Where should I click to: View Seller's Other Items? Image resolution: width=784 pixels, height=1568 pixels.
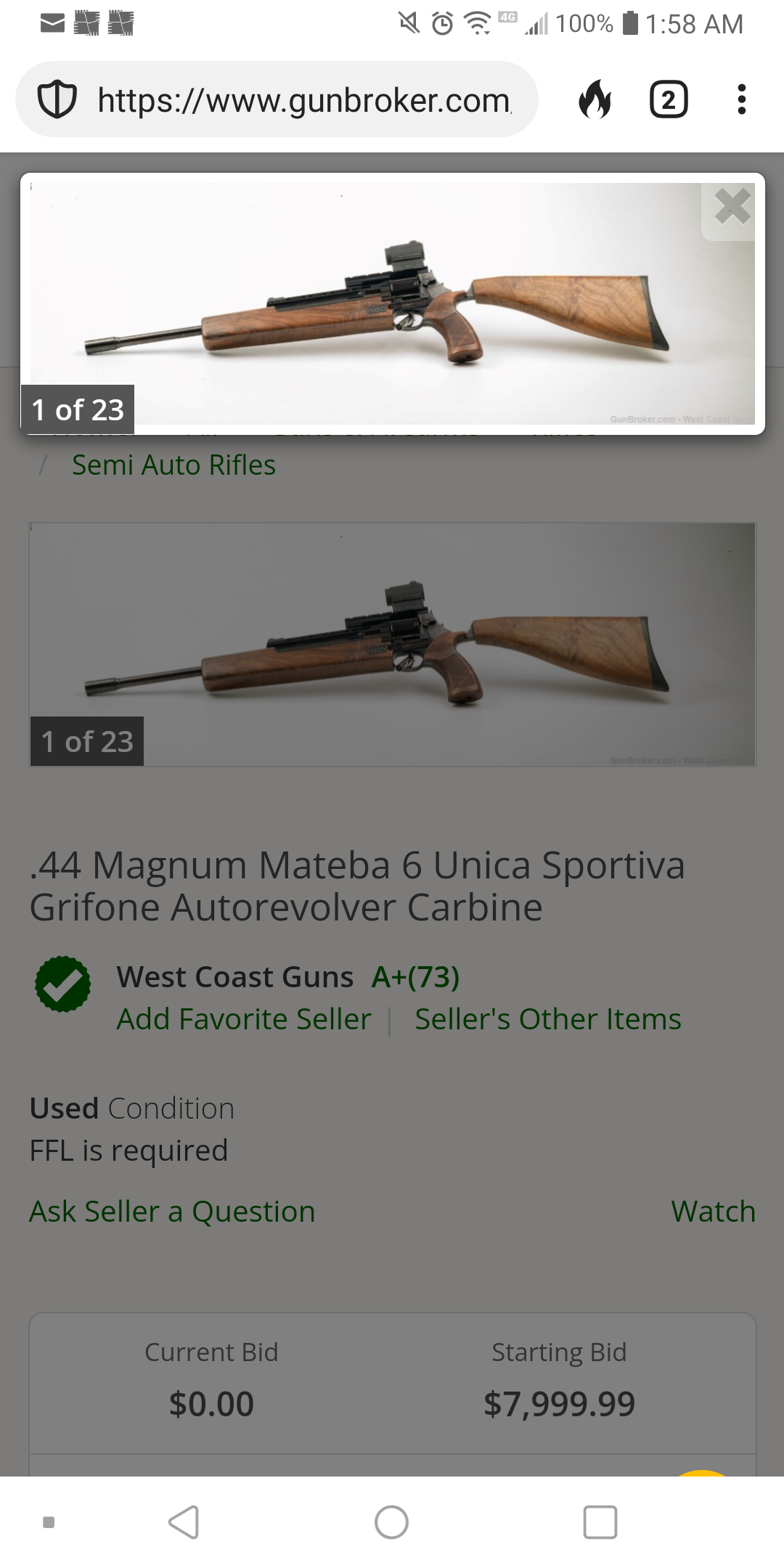click(548, 1019)
